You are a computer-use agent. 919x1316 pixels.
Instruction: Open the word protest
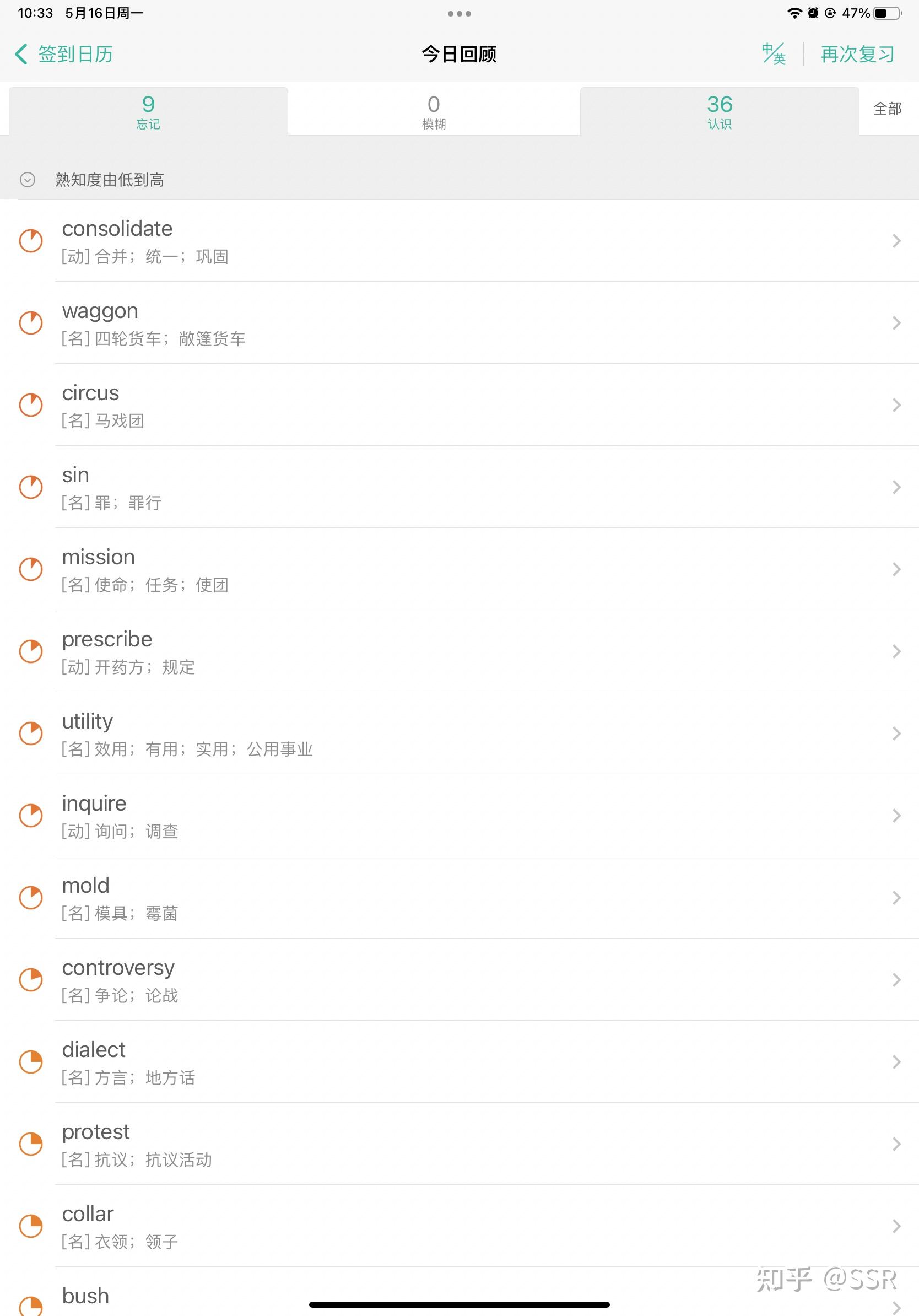[x=458, y=1144]
